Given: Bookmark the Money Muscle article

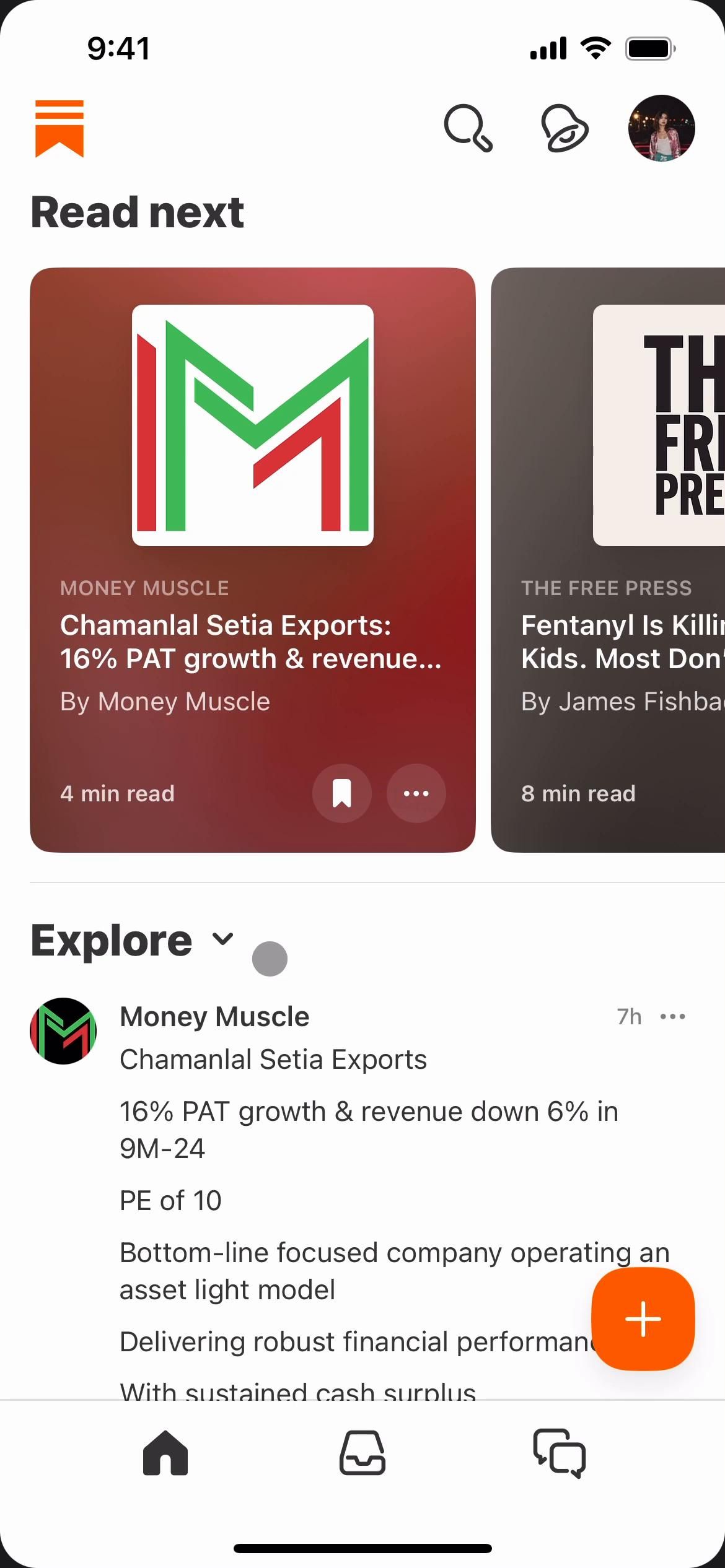Looking at the screenshot, I should tap(342, 793).
